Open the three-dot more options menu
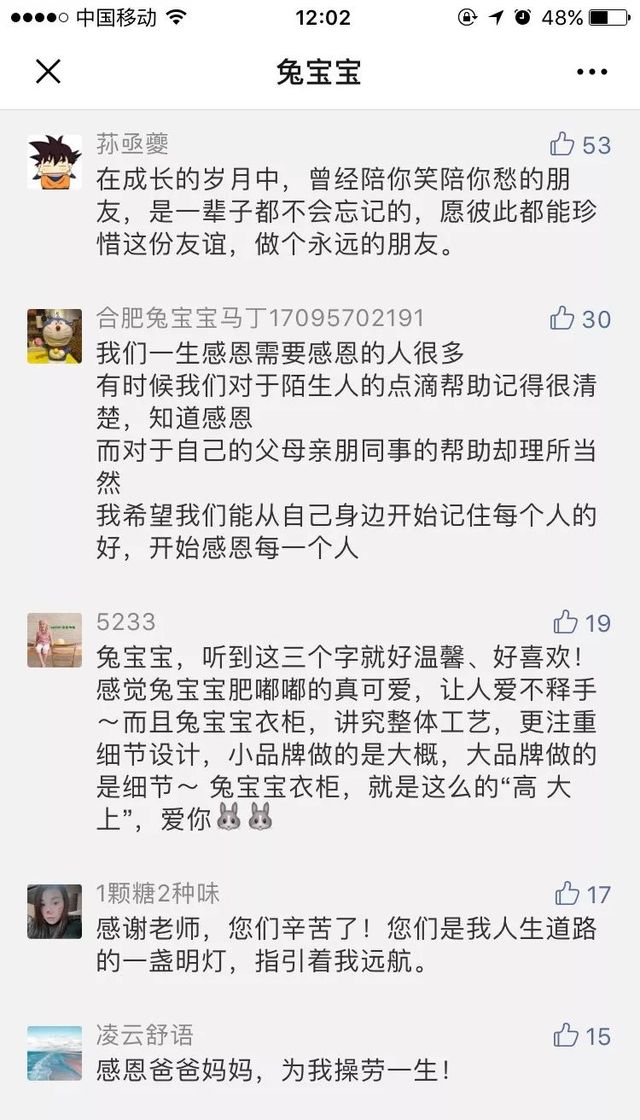The image size is (640, 1120). 592,71
